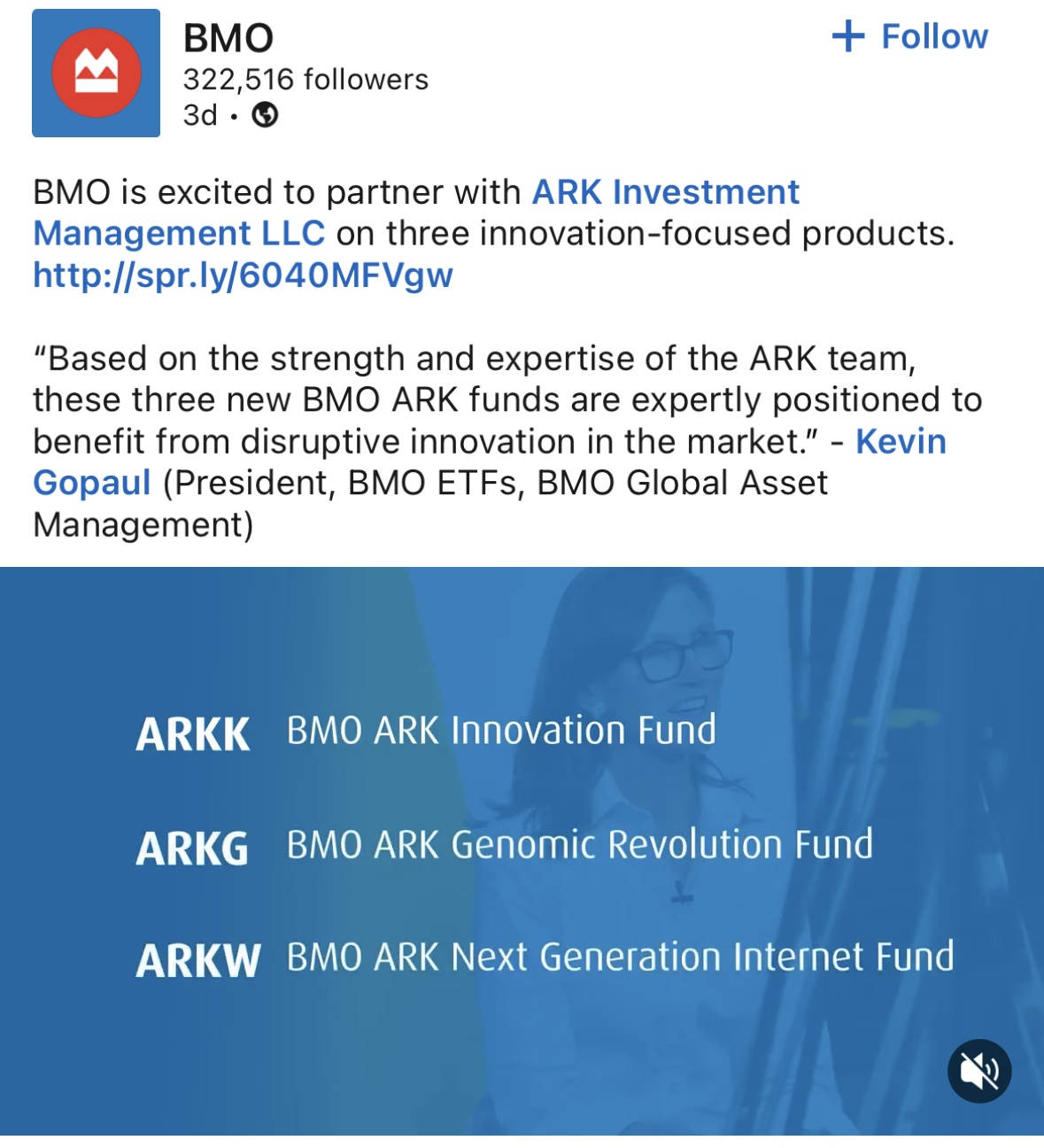
Task: Unmute the video's sound
Action: pos(978,1071)
